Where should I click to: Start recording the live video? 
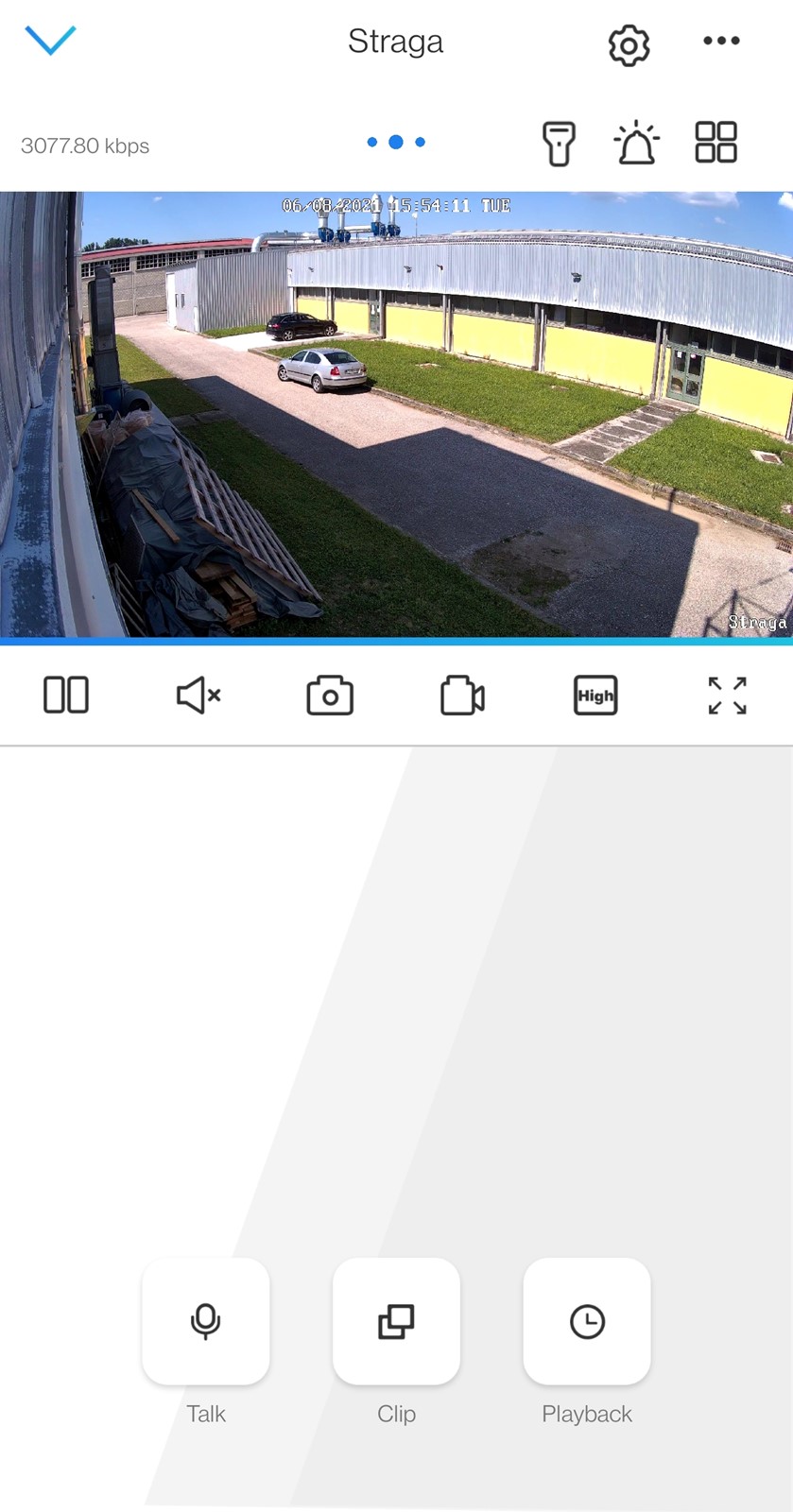click(463, 696)
